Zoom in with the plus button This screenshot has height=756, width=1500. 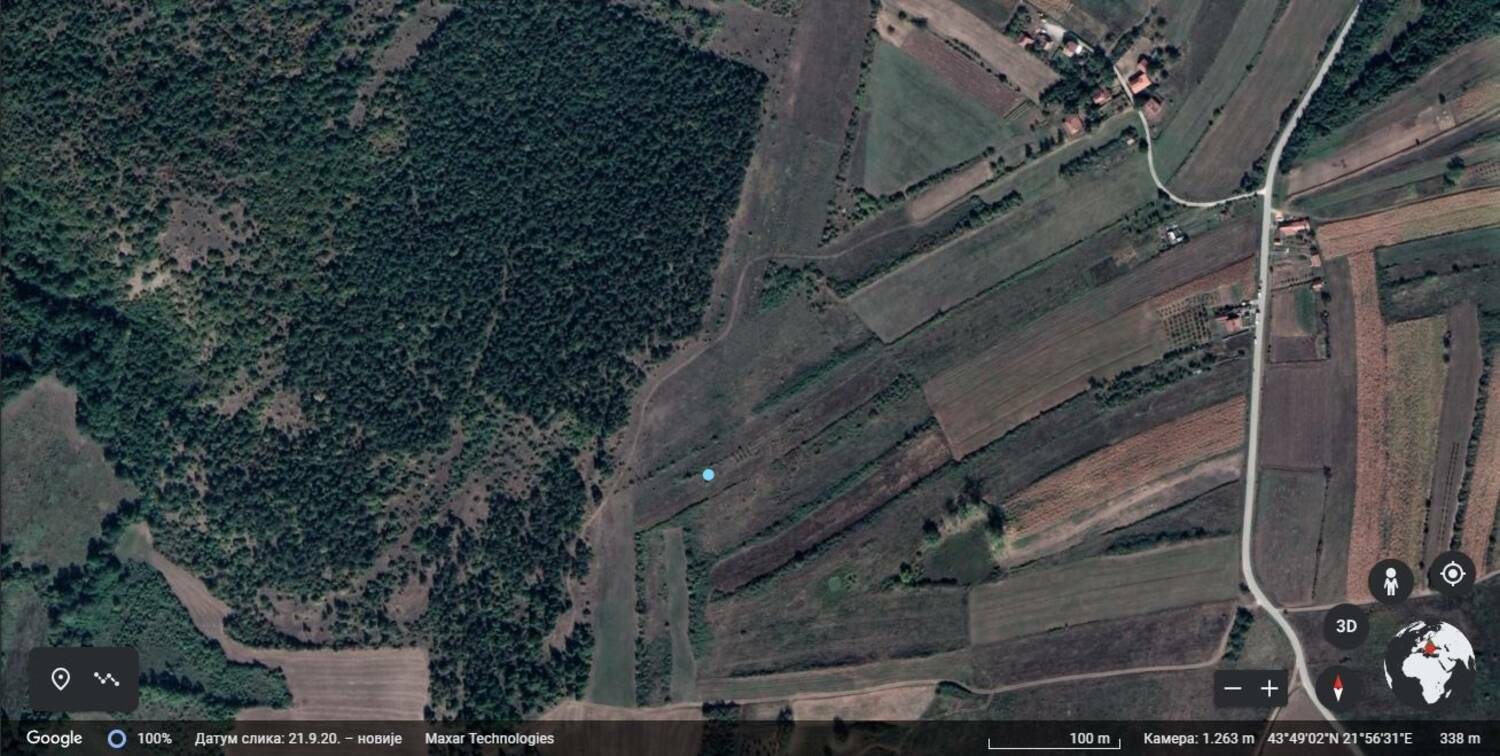click(x=1269, y=688)
